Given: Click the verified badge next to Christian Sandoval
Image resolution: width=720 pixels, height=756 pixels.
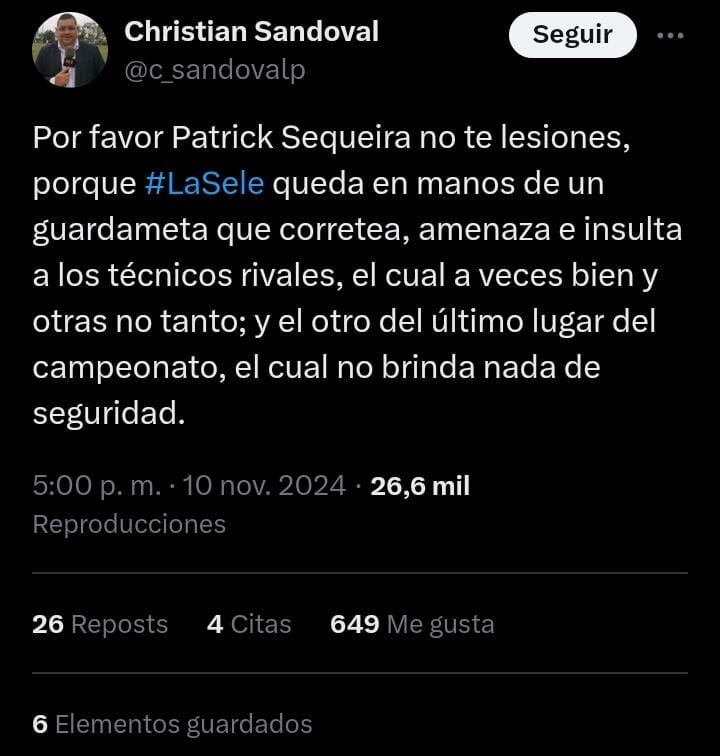Looking at the screenshot, I should pos(397,31).
